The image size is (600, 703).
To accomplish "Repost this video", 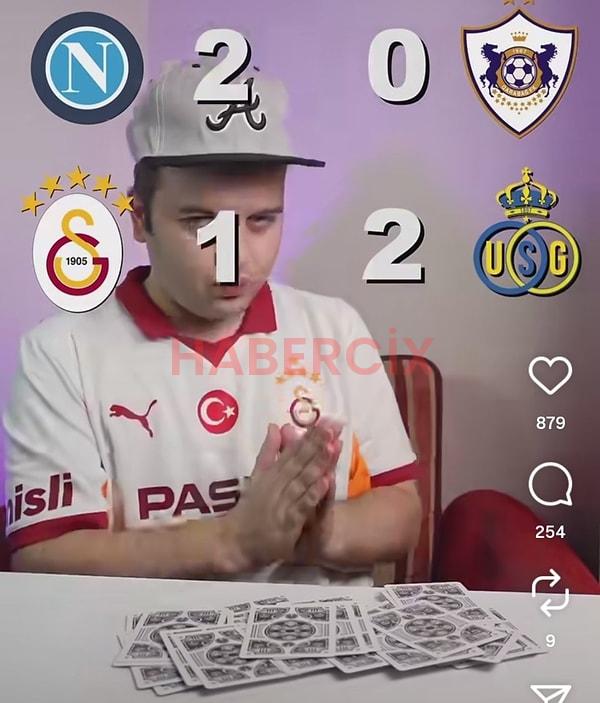I will [550, 594].
